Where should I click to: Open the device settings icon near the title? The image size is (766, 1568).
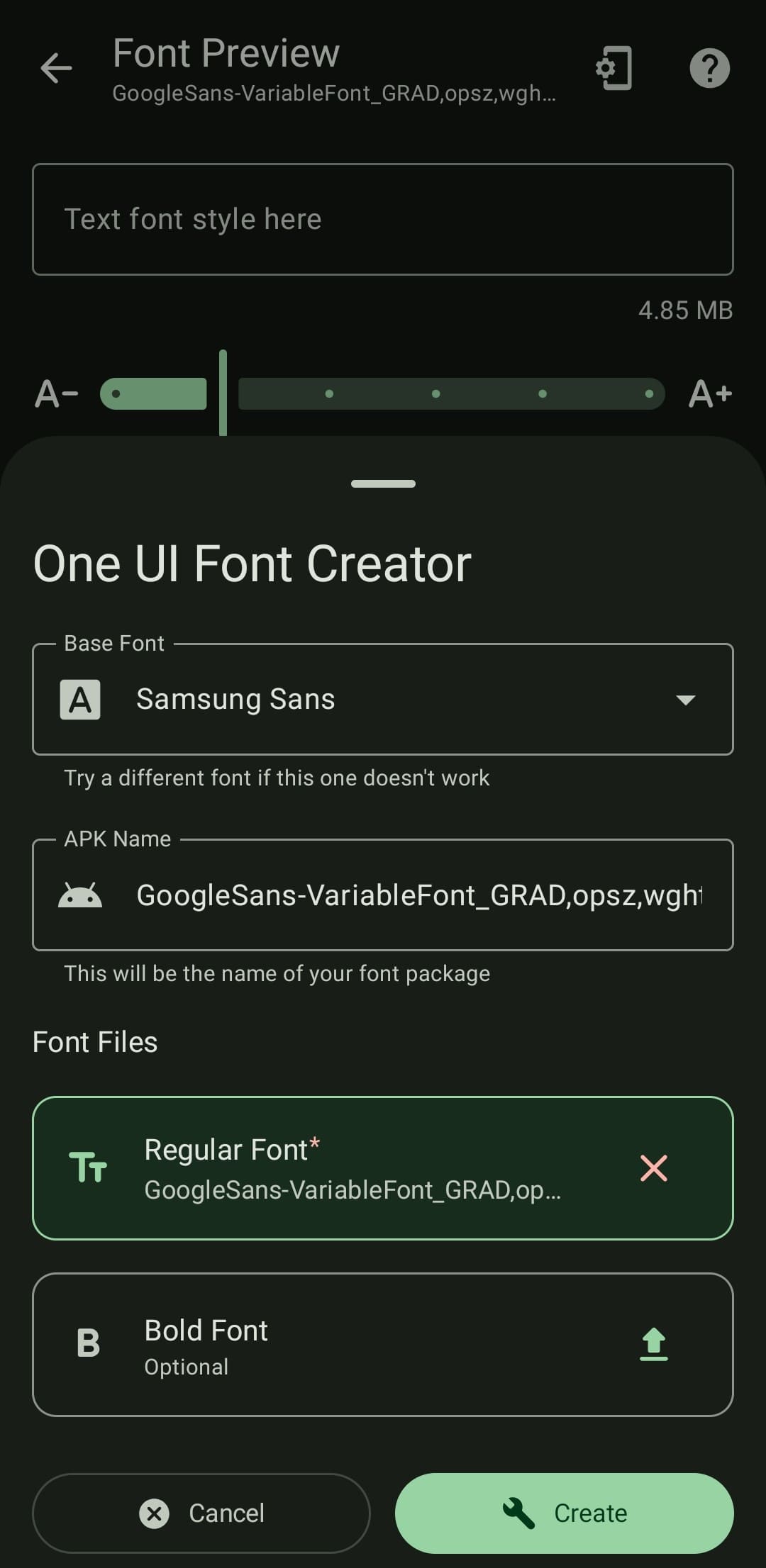tap(612, 67)
